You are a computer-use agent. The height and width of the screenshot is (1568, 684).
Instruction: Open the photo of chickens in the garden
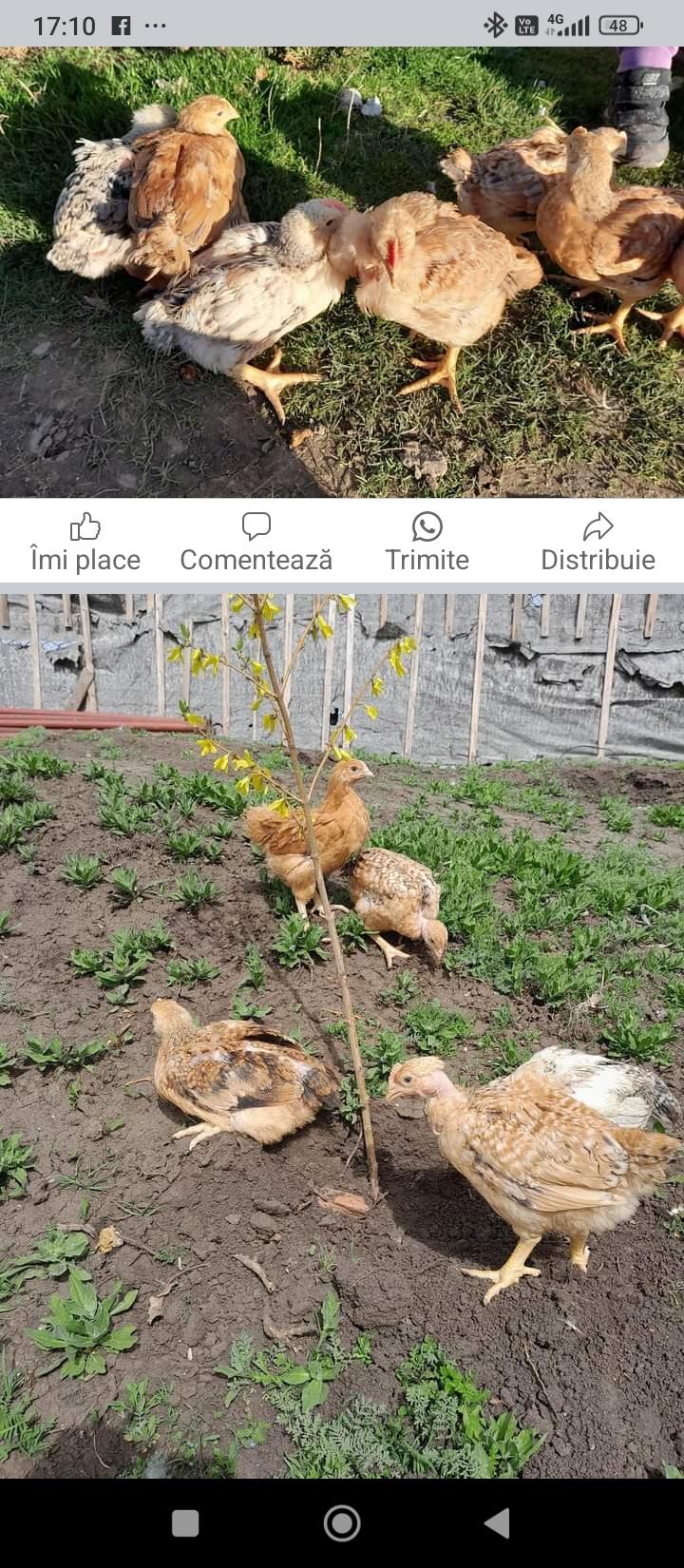(x=342, y=1036)
